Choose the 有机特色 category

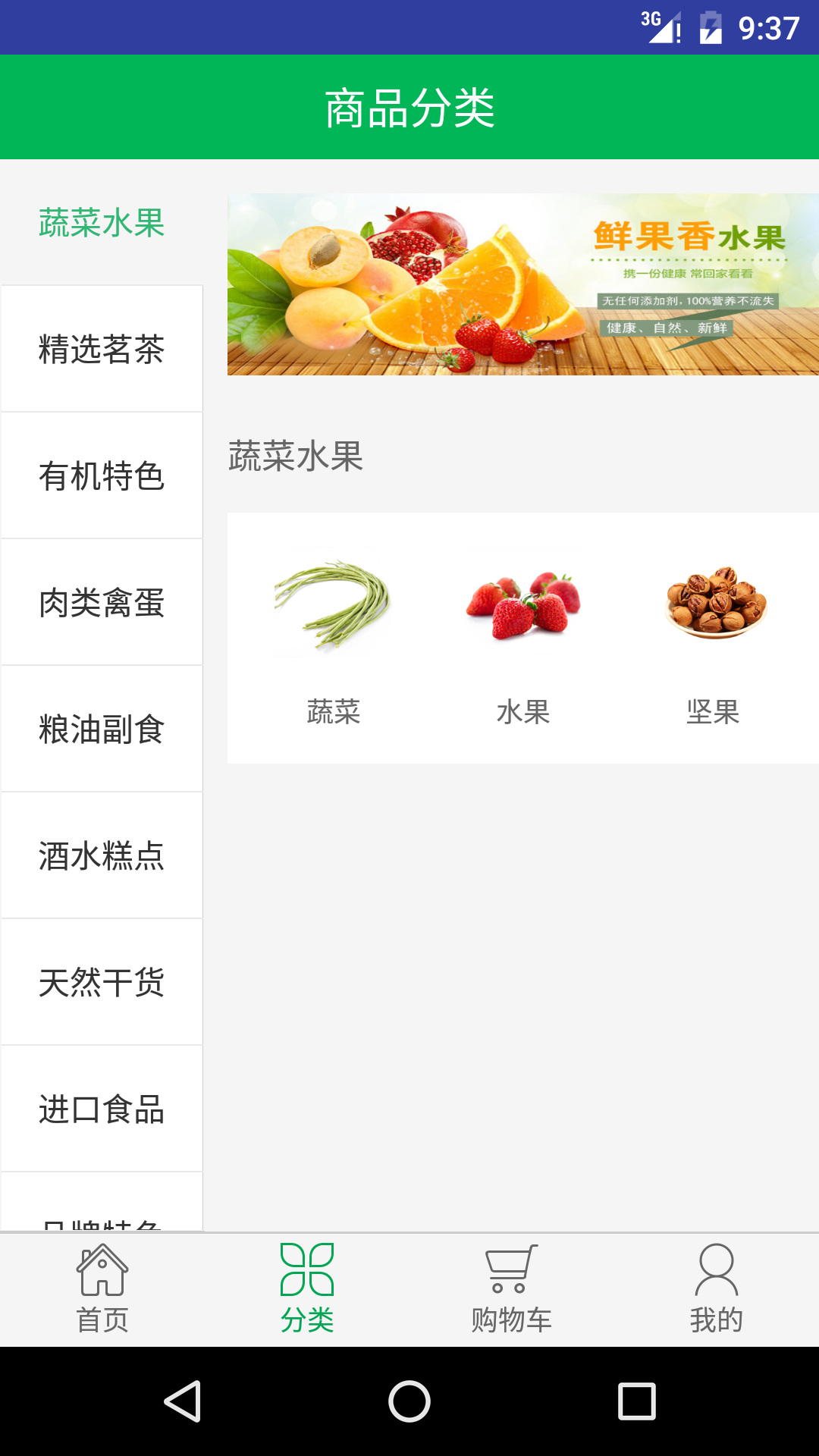click(x=102, y=476)
